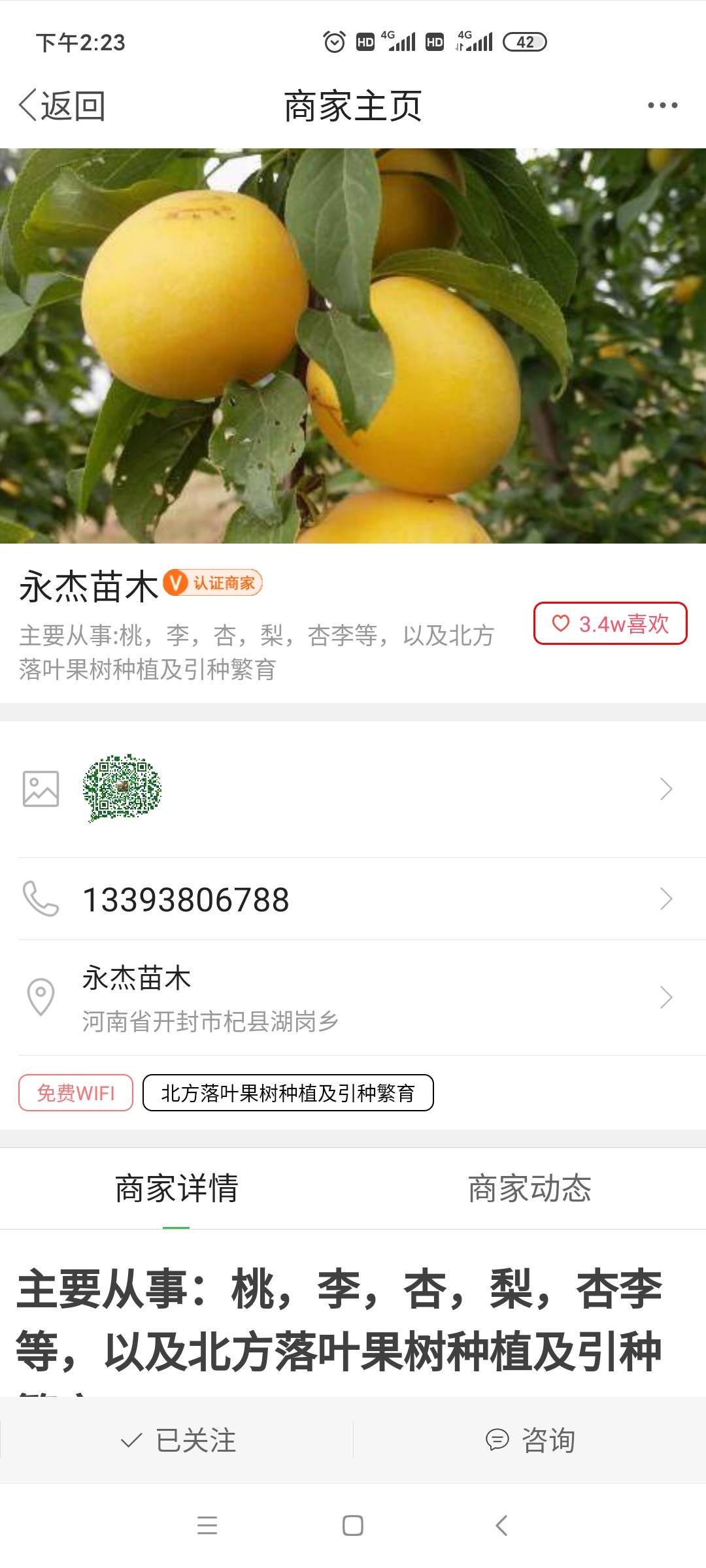Unfollow via the 已关注 button
Viewport: 706px width, 1568px height.
click(178, 1440)
